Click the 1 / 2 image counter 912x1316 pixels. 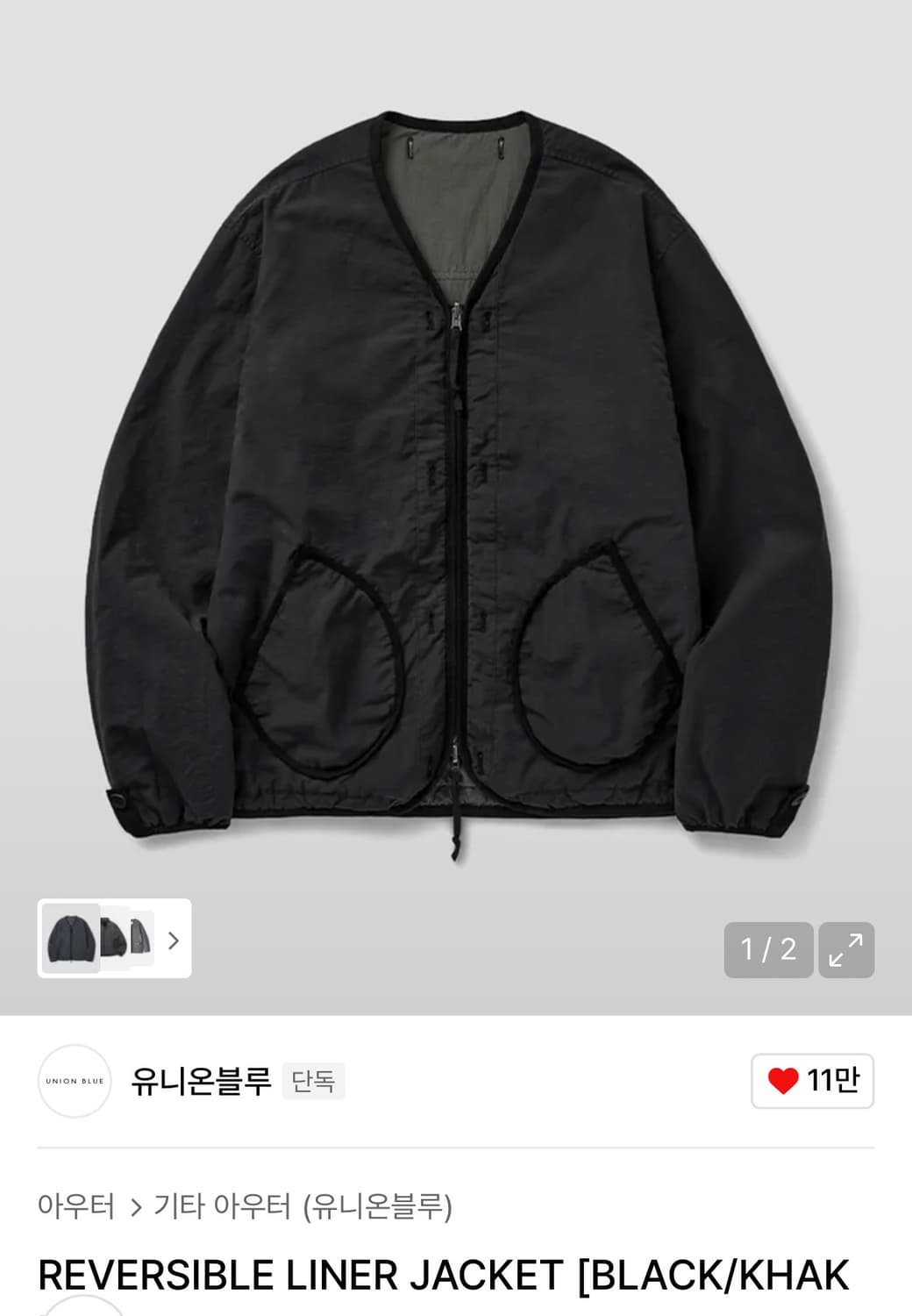click(x=769, y=949)
